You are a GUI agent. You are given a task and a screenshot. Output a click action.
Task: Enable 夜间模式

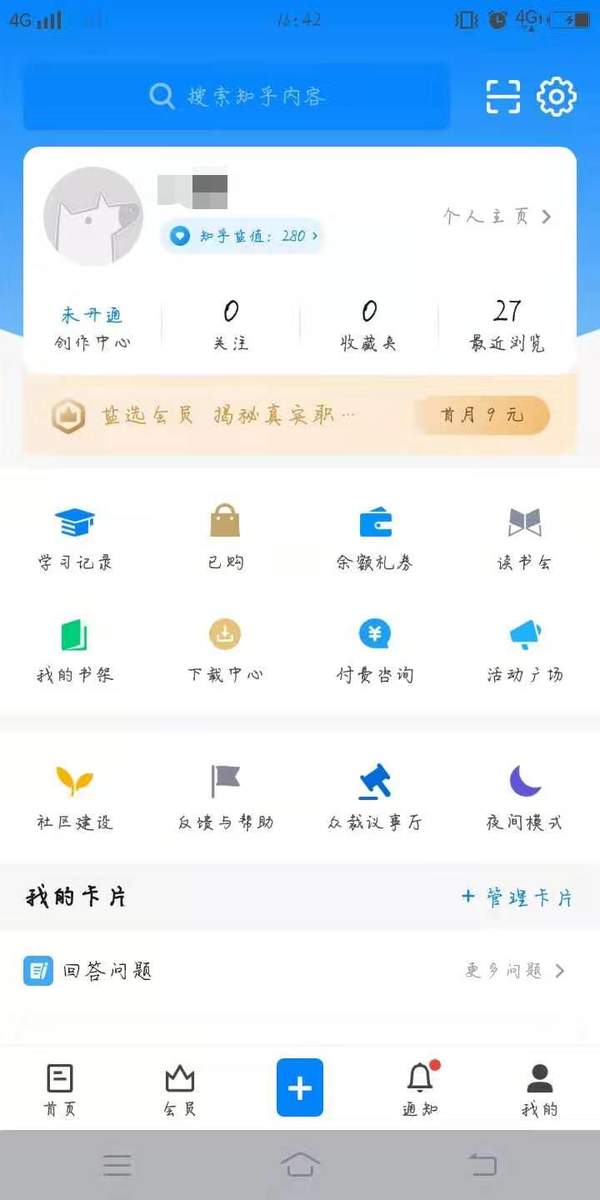pyautogui.click(x=525, y=798)
